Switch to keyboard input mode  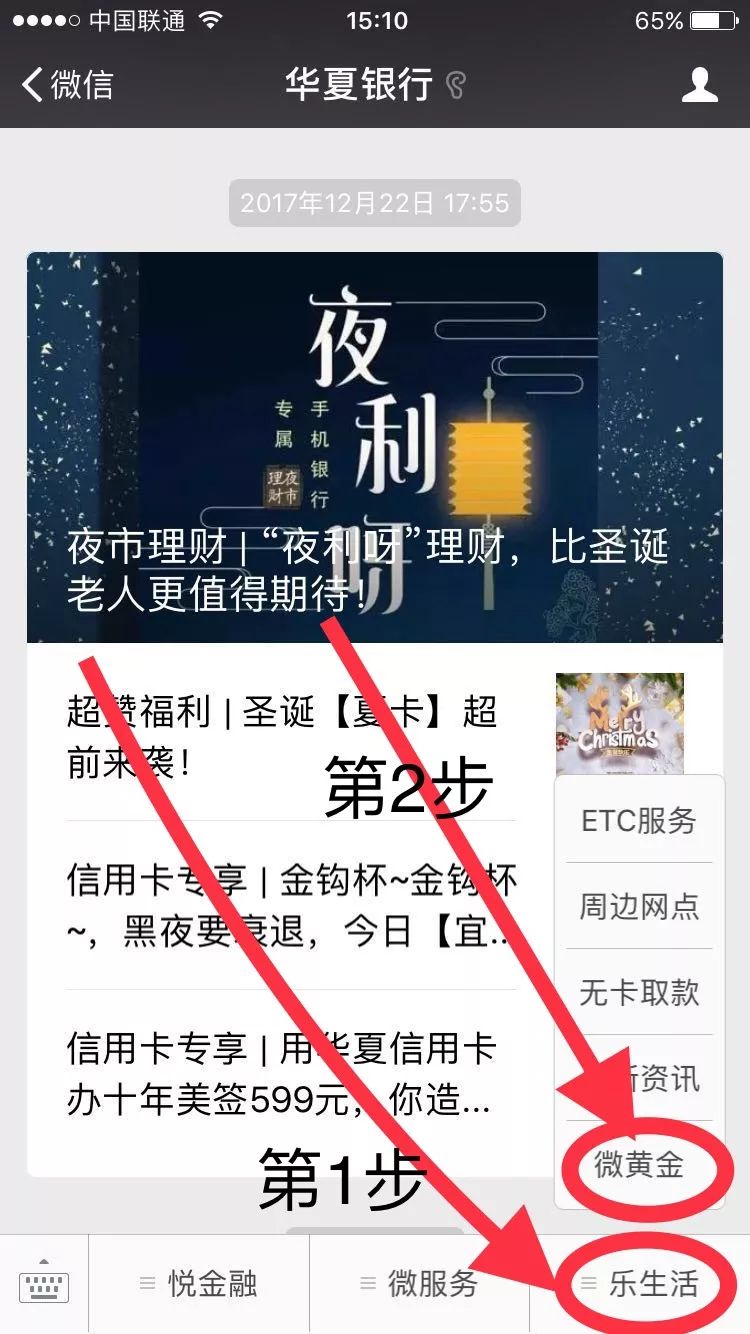coord(44,1284)
